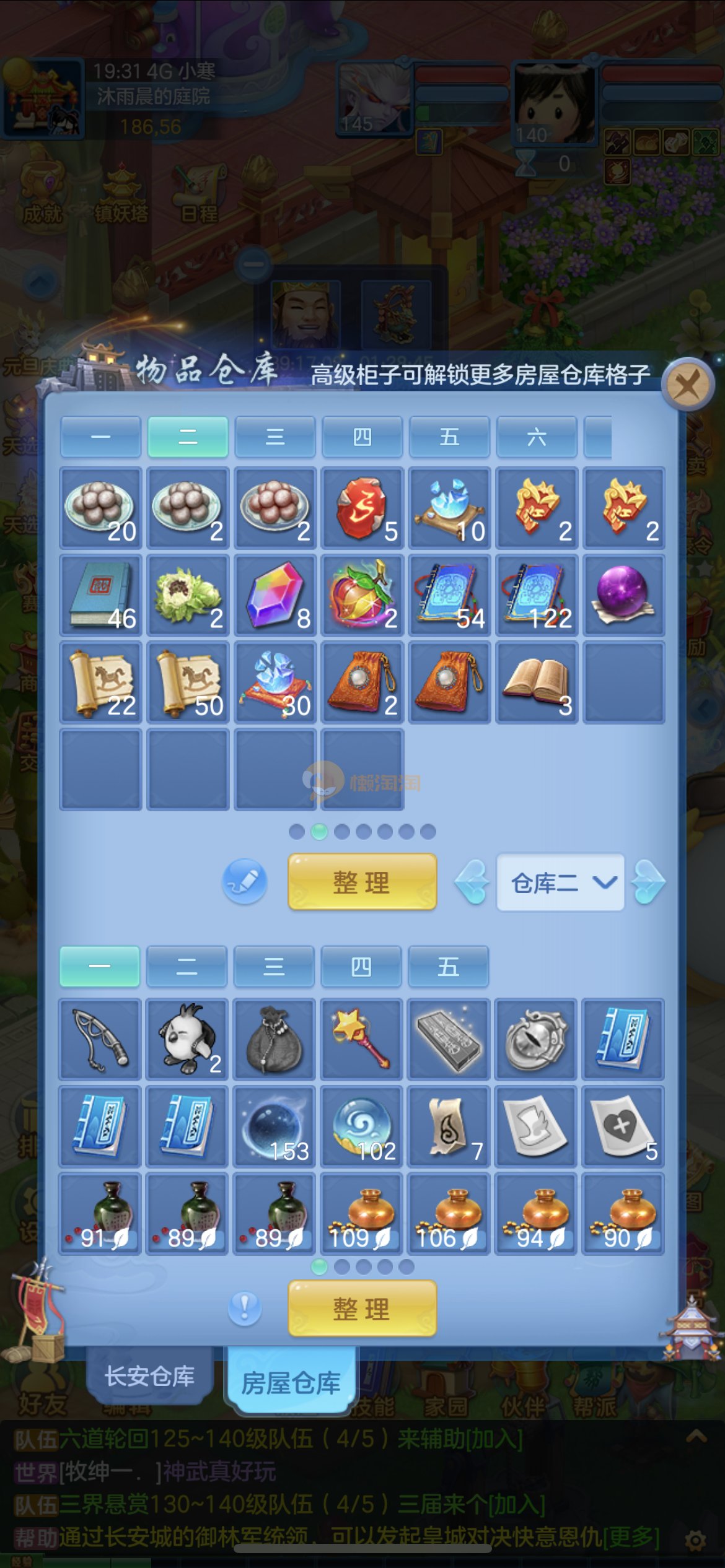Switch to 长安仓库 tab

(x=149, y=1376)
